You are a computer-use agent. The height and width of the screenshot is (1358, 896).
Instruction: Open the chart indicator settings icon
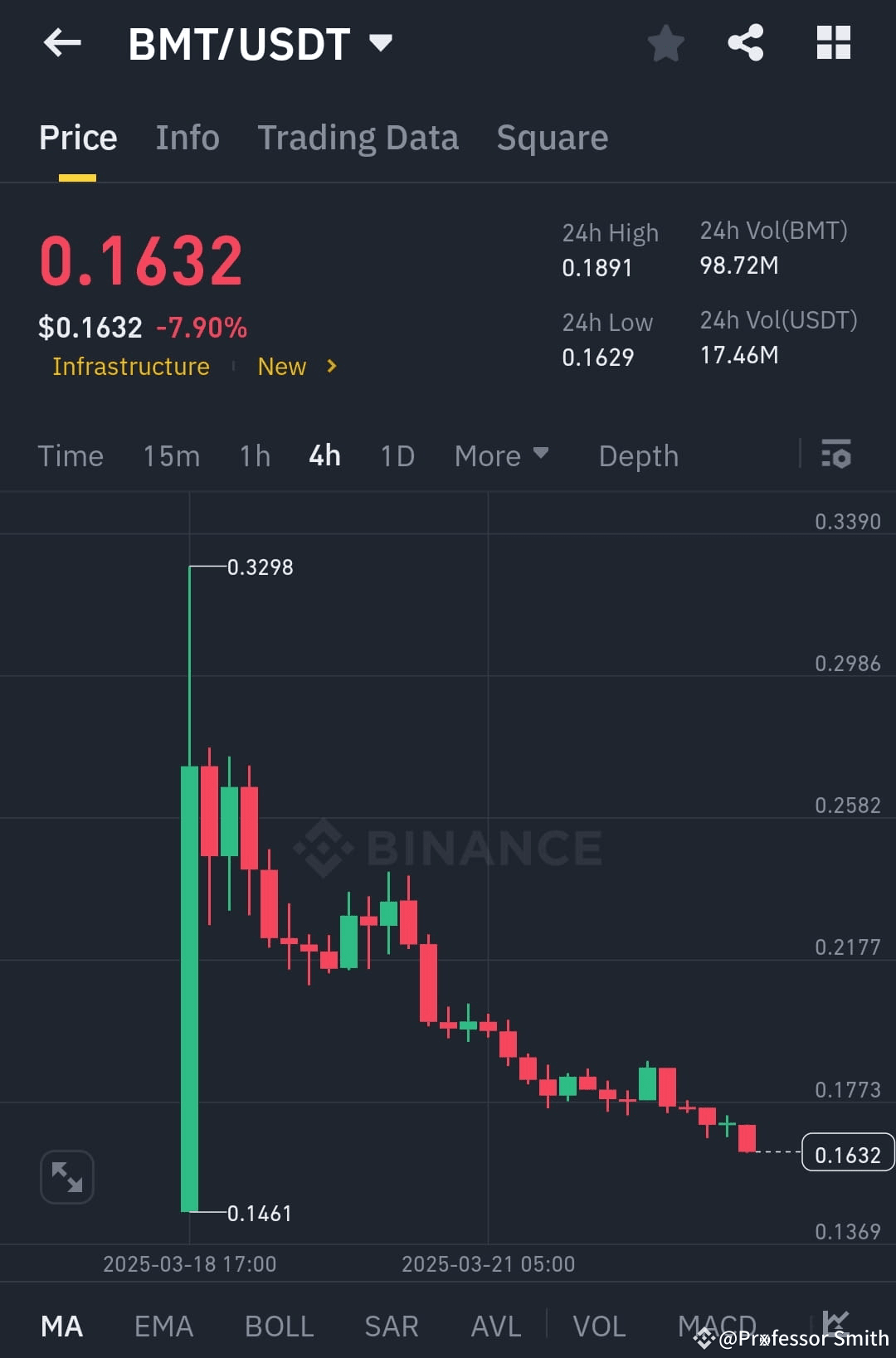pos(835,455)
